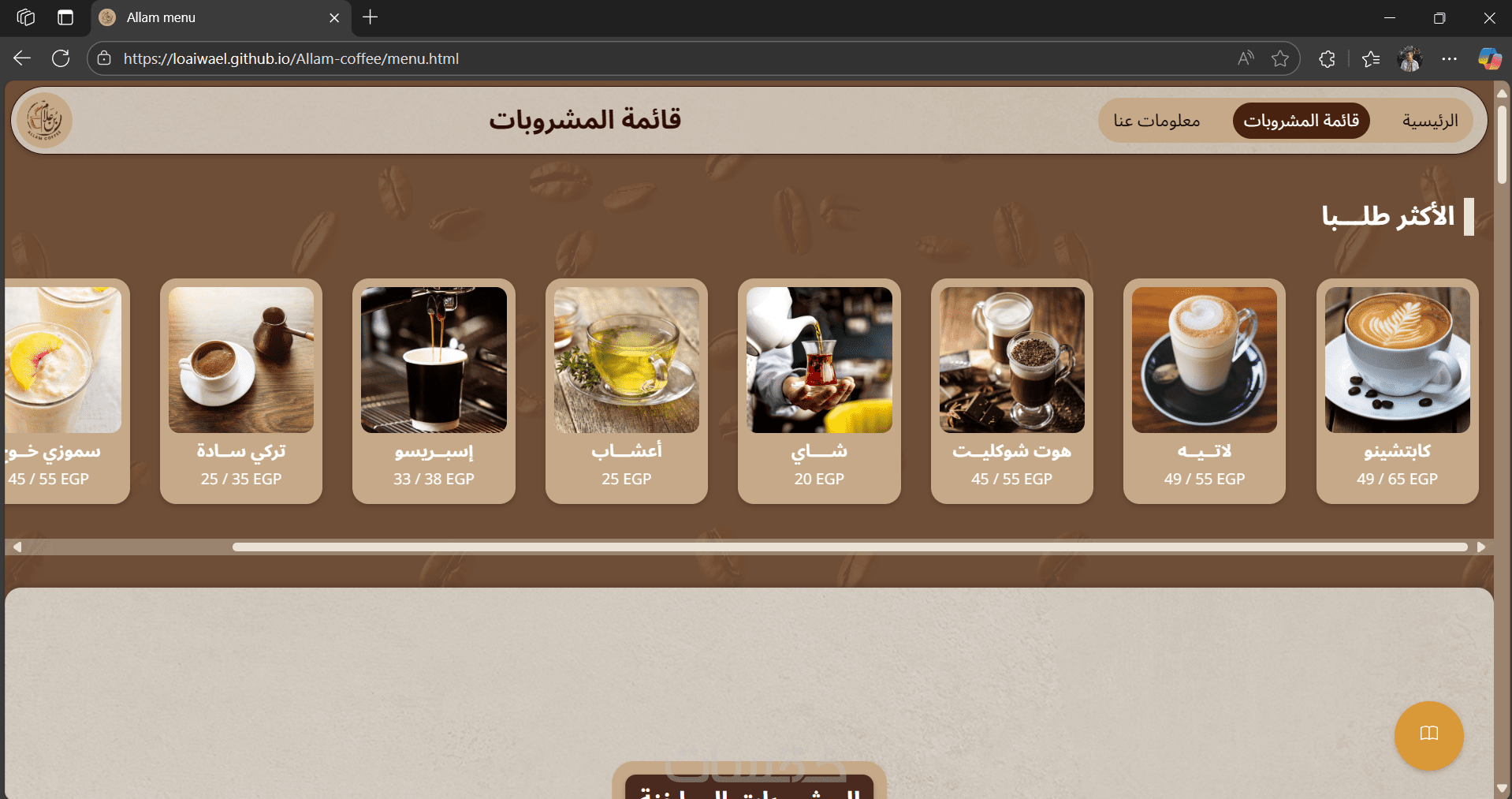Image resolution: width=1512 pixels, height=799 pixels.
Task: Open the كابتشينو drink card
Action: click(1397, 390)
